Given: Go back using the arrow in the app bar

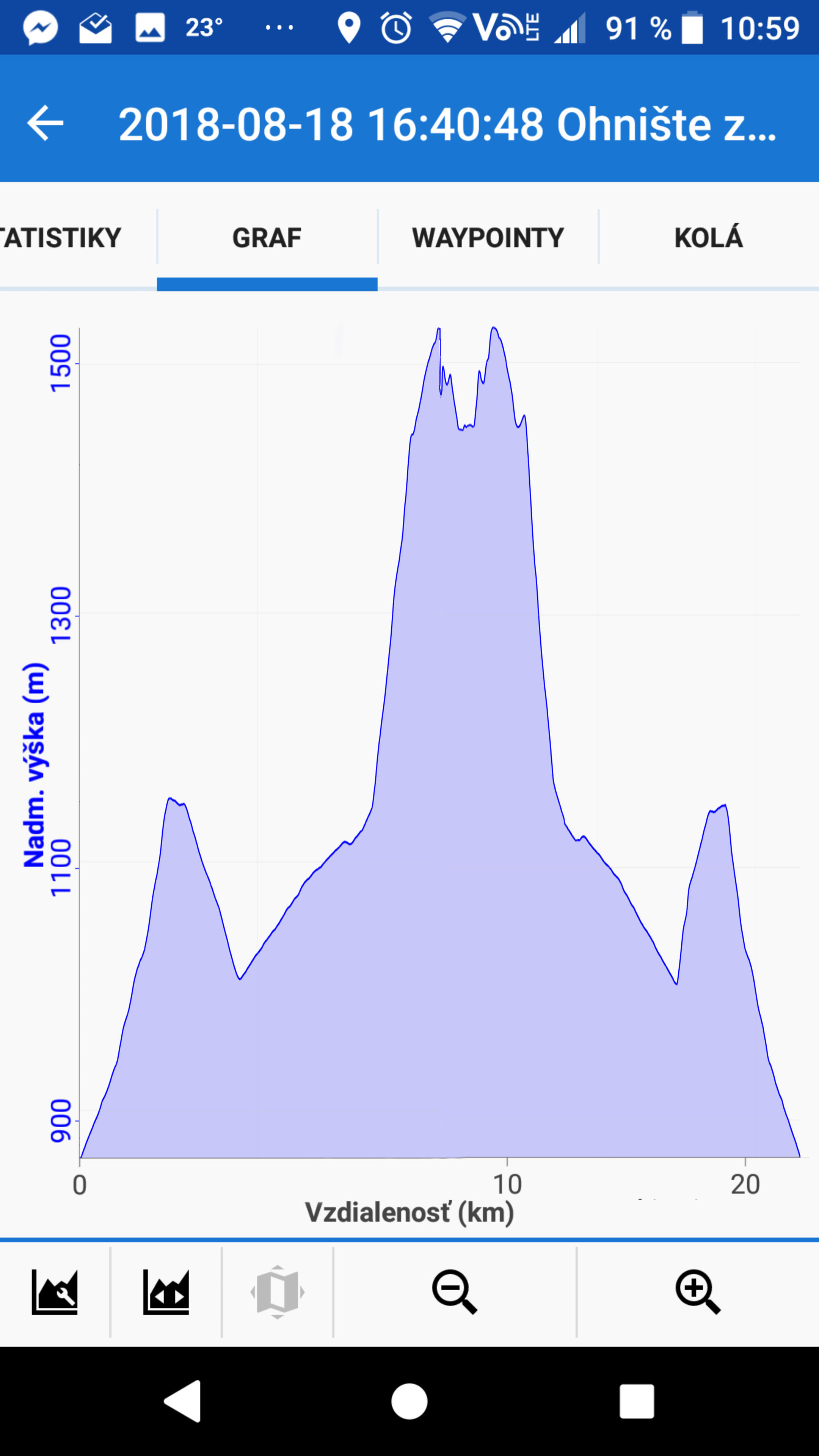Looking at the screenshot, I should tap(45, 123).
